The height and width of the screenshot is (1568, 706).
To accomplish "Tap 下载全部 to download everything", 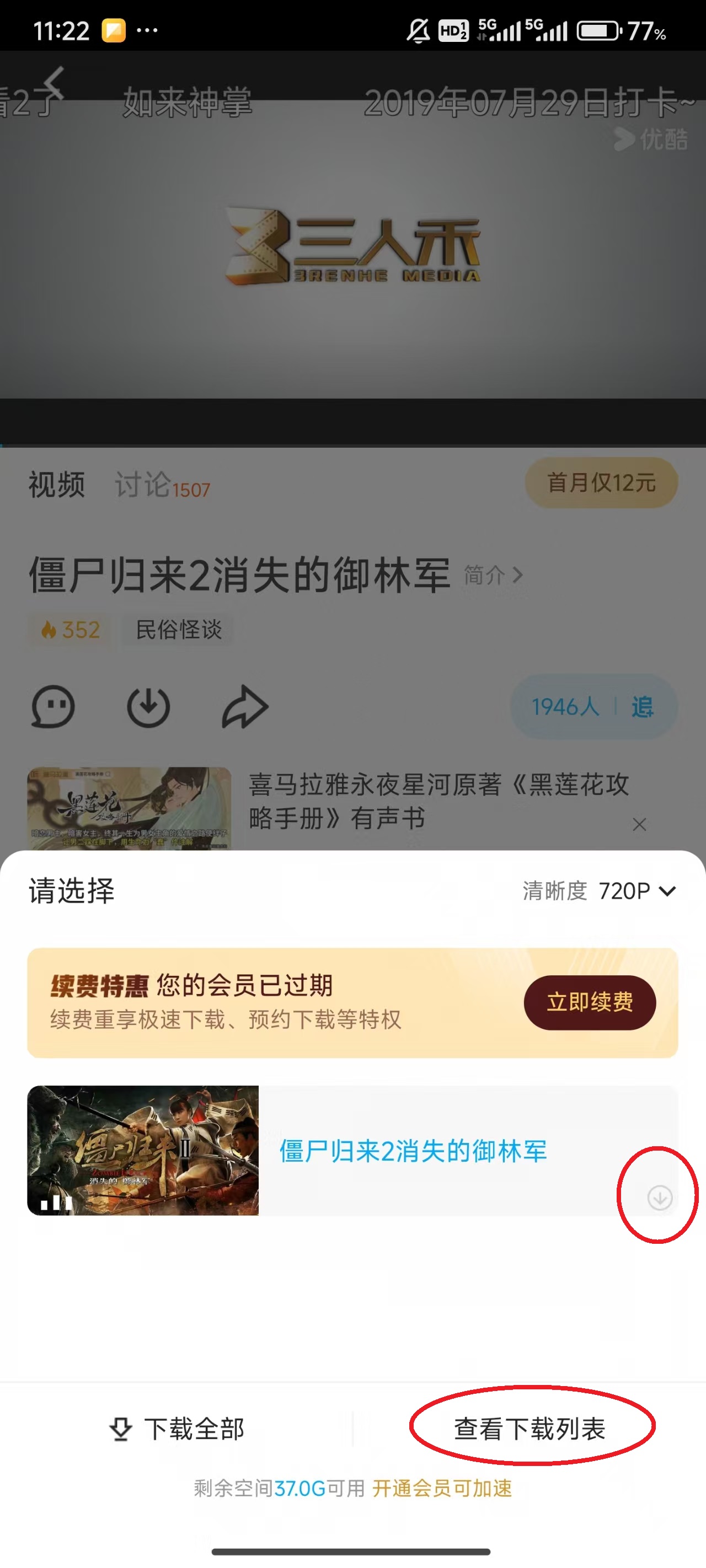I will coord(195,1429).
